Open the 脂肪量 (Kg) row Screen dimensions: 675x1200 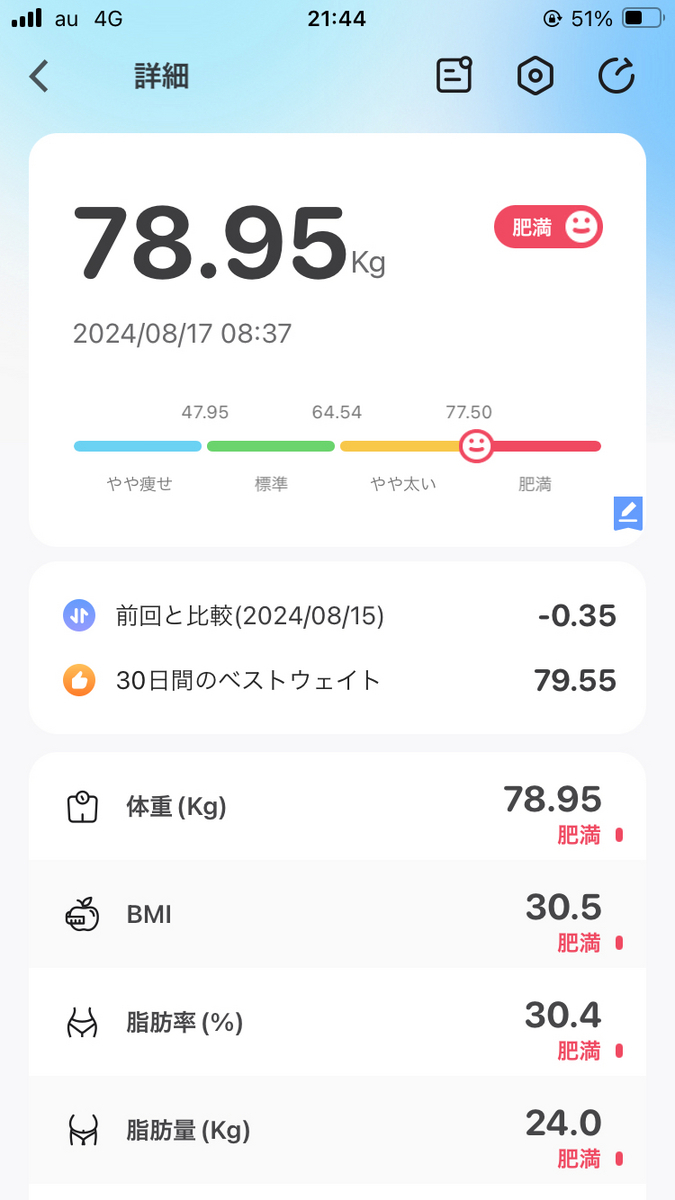[337, 1130]
